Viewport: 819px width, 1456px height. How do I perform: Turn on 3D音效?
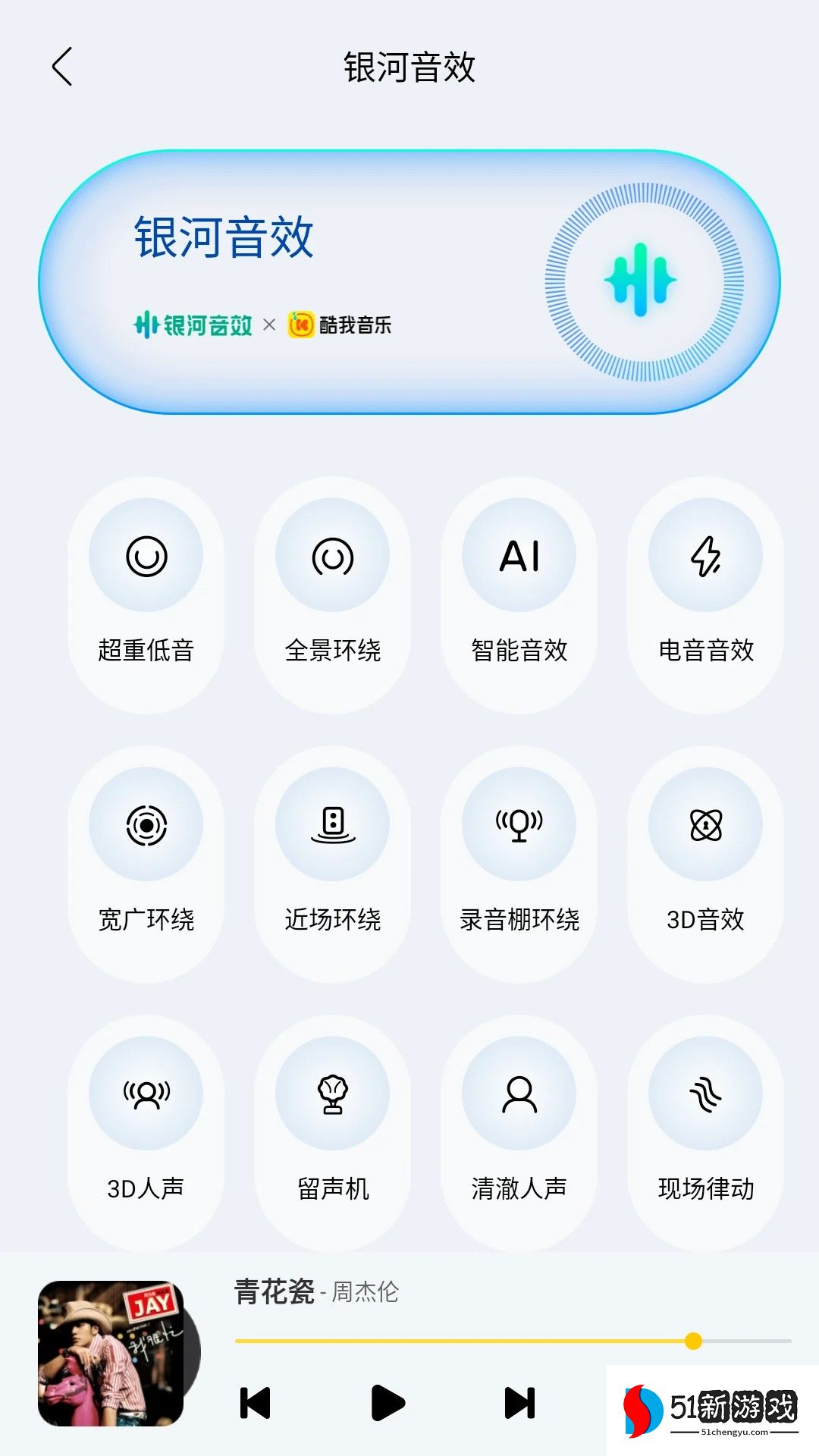(x=705, y=826)
